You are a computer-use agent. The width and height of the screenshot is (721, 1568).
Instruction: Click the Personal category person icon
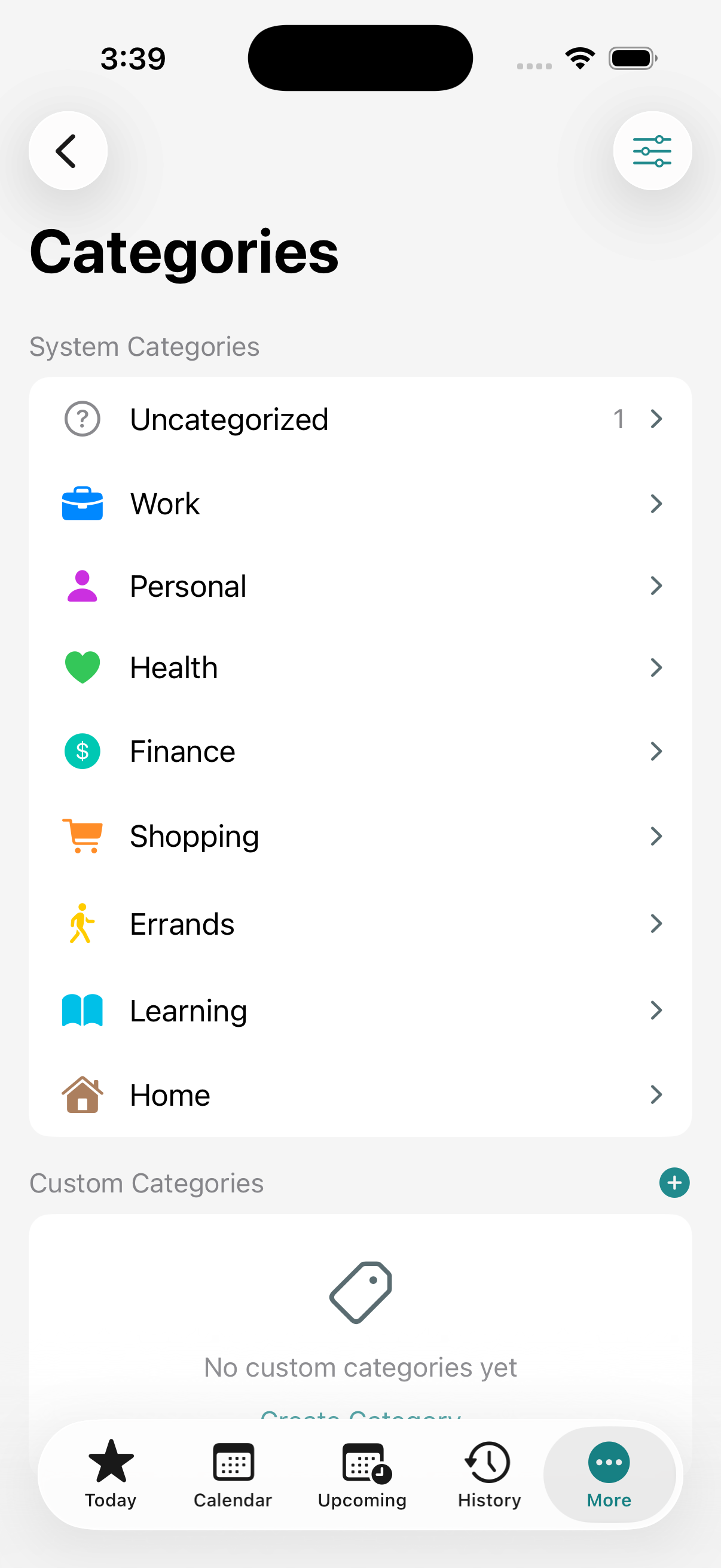[82, 585]
